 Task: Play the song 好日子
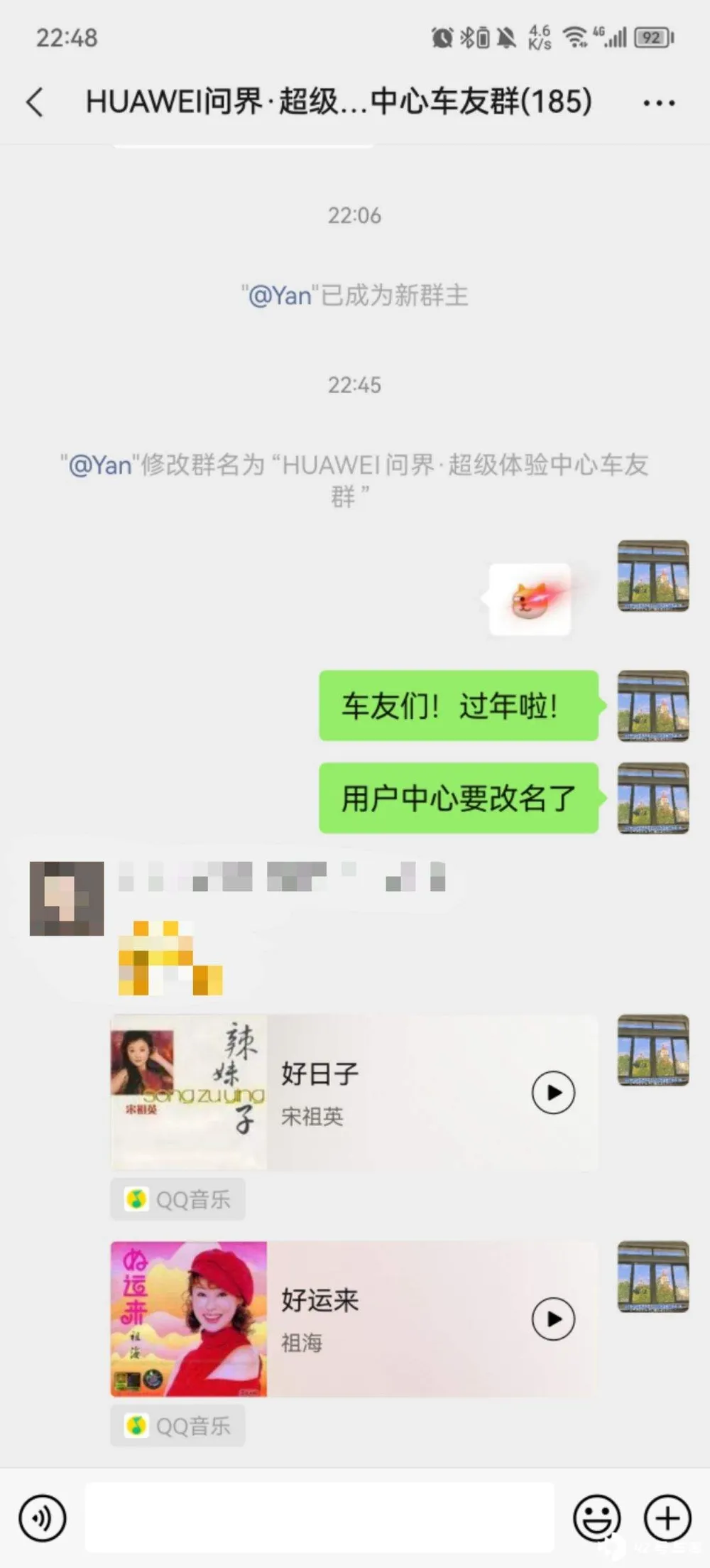point(553,1092)
